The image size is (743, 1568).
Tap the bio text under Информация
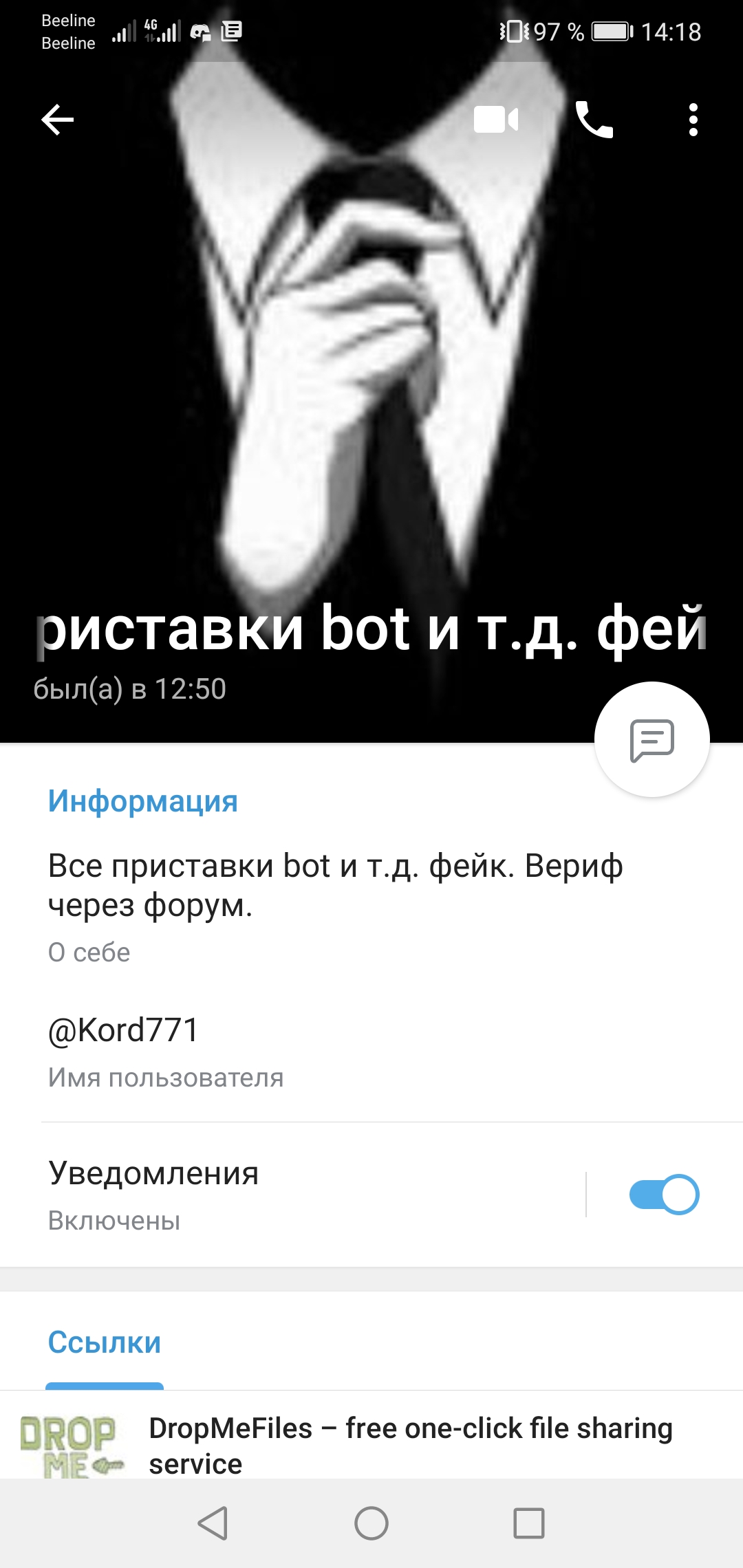coord(336,885)
